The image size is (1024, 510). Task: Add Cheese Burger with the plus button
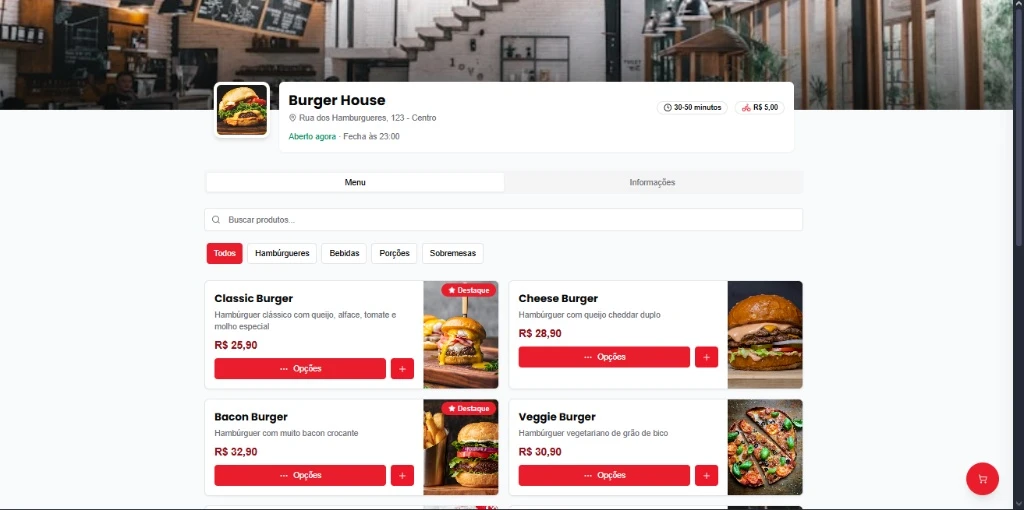click(x=706, y=357)
